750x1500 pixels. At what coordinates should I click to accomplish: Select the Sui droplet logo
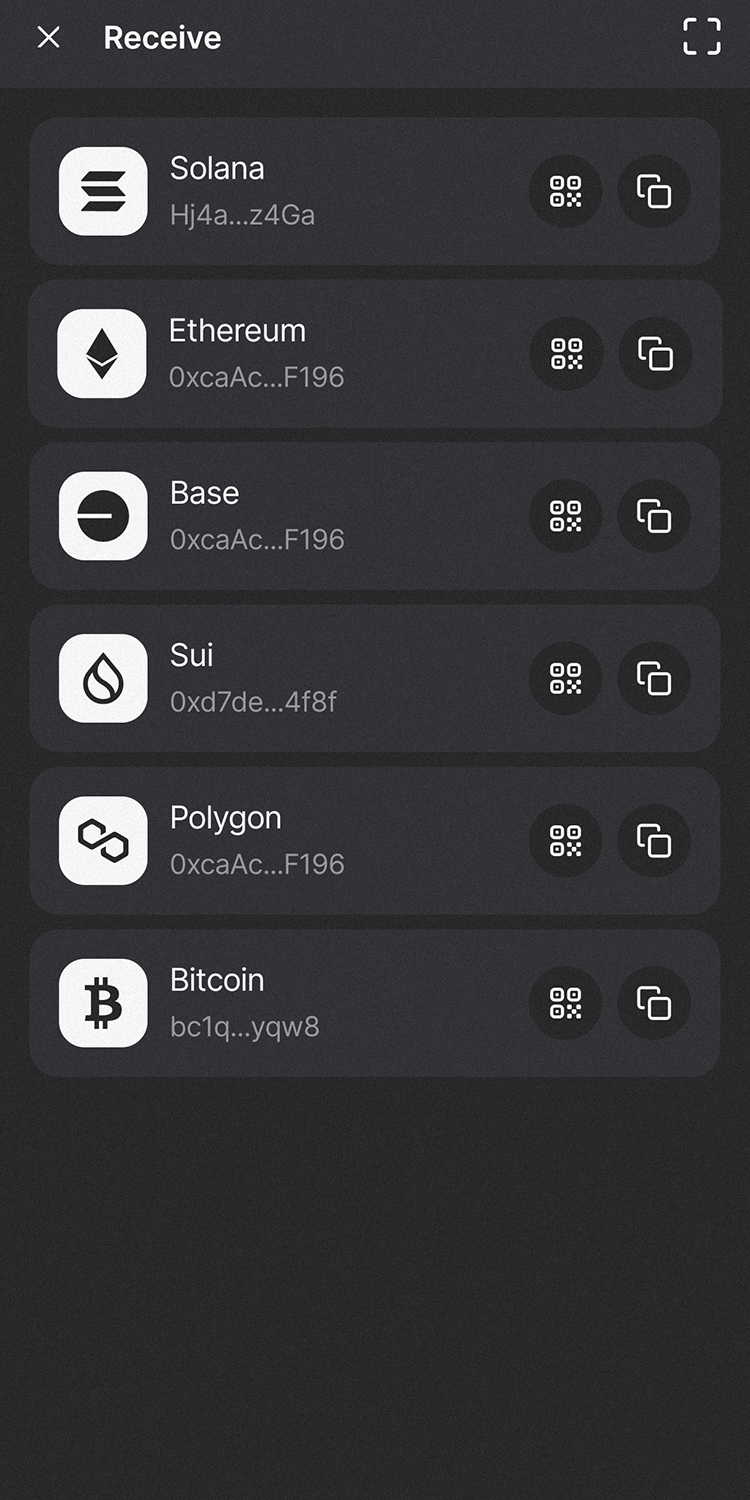103,679
